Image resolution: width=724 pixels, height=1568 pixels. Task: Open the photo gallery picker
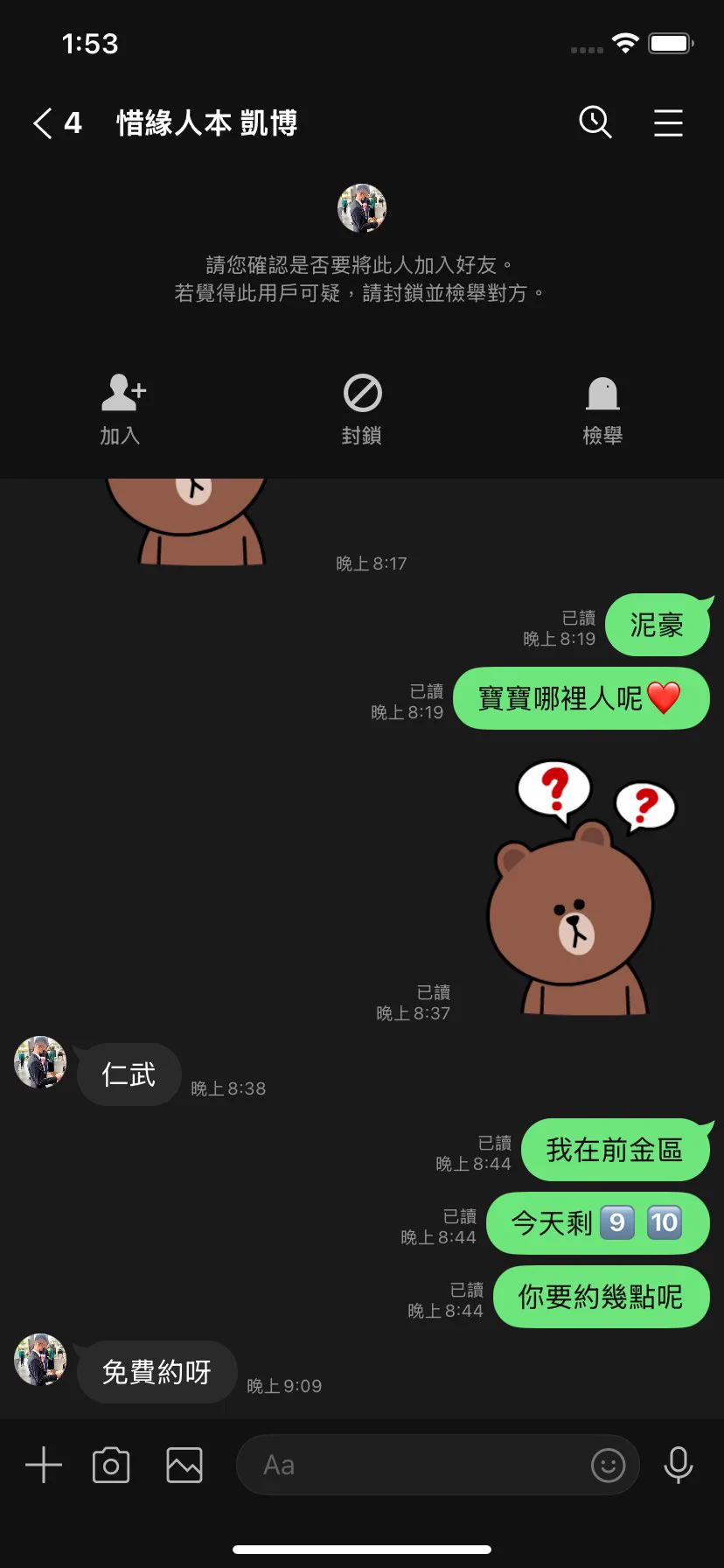(184, 1465)
